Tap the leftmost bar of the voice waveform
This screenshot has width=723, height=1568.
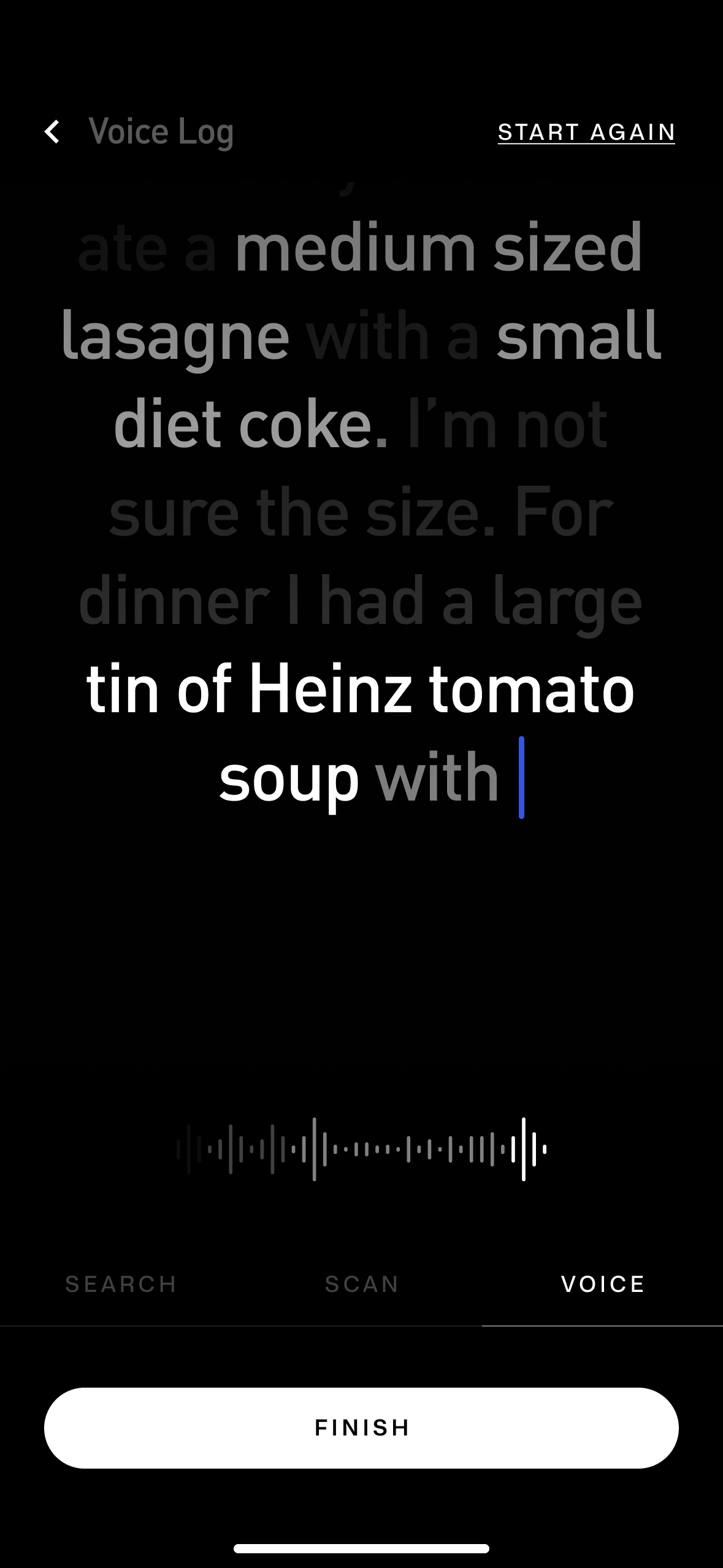(x=178, y=1148)
